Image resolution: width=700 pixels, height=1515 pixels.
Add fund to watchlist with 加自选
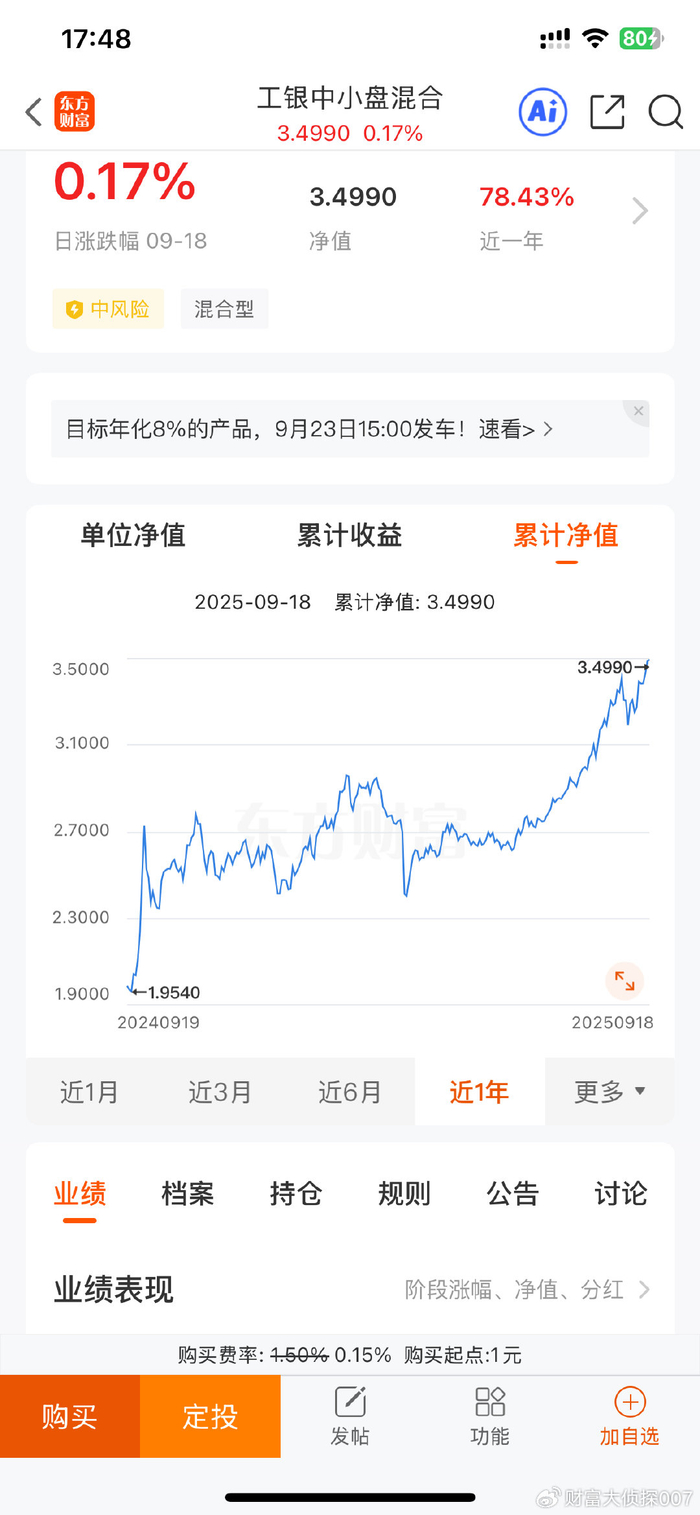coord(630,1416)
